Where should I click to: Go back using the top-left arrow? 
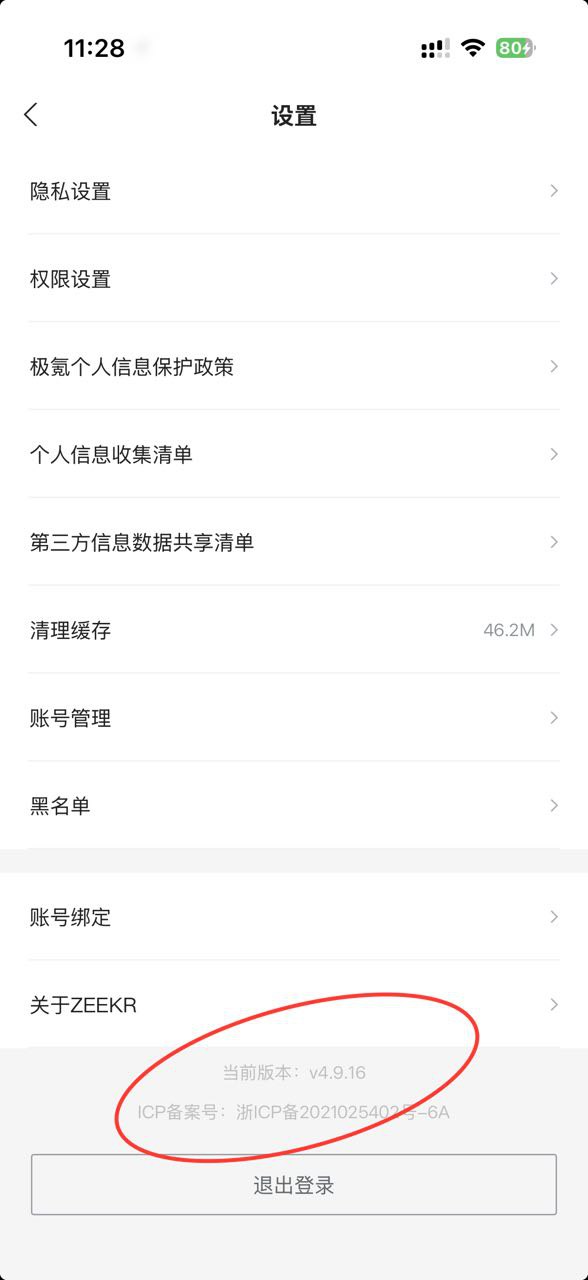pos(31,115)
